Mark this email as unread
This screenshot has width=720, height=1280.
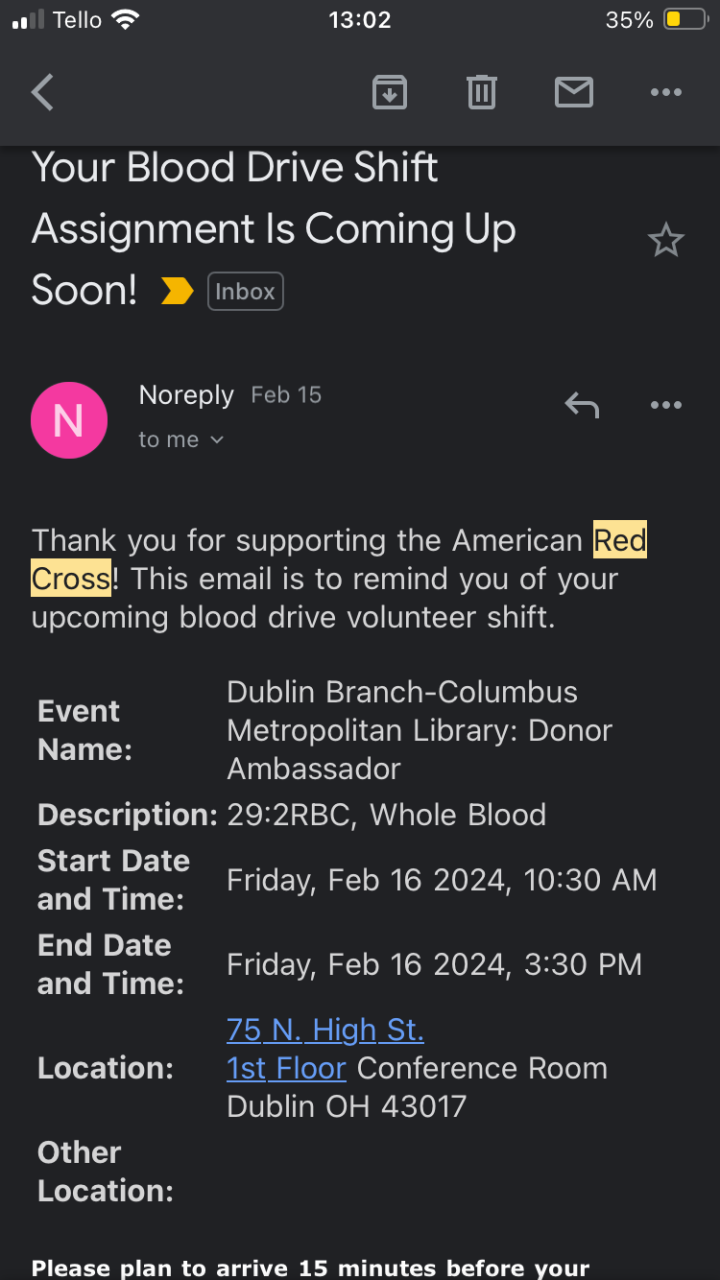574,93
